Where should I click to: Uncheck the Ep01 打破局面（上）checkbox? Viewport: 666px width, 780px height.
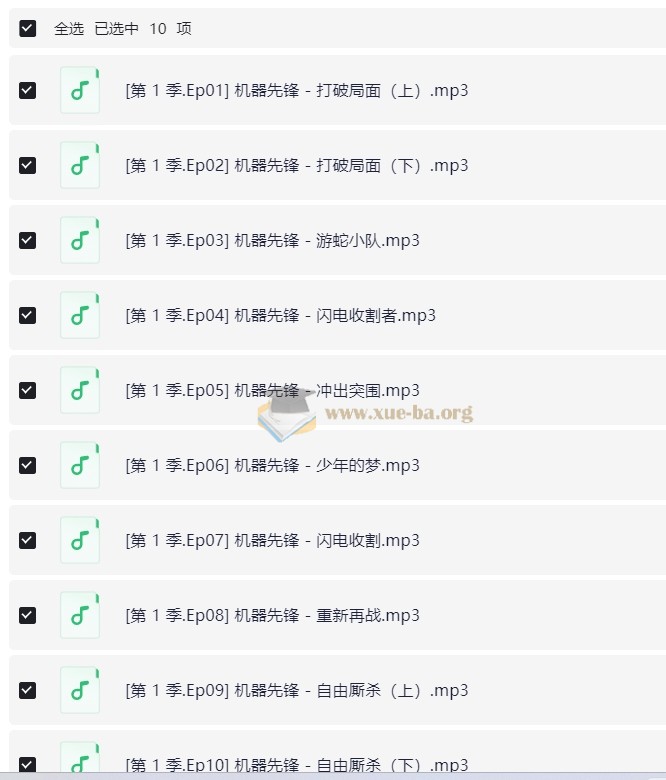[x=28, y=90]
